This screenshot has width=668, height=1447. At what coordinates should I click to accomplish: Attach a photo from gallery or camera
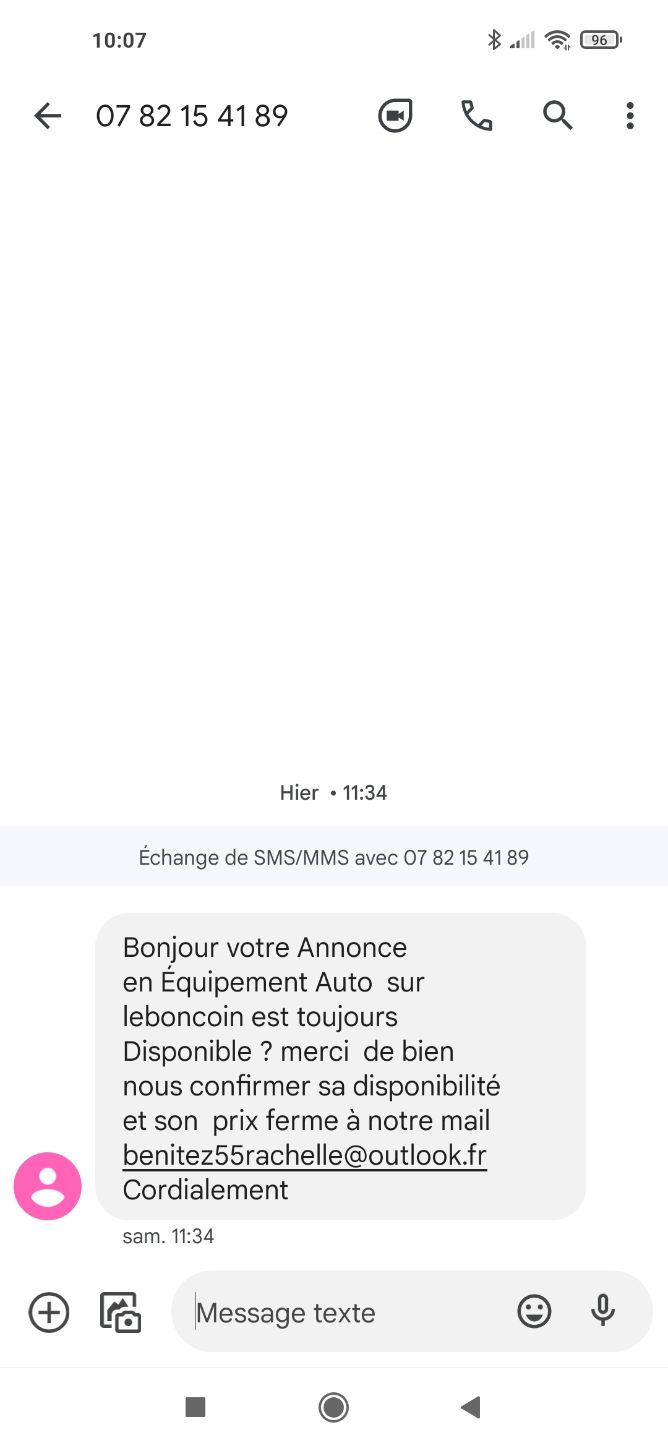coord(121,1312)
